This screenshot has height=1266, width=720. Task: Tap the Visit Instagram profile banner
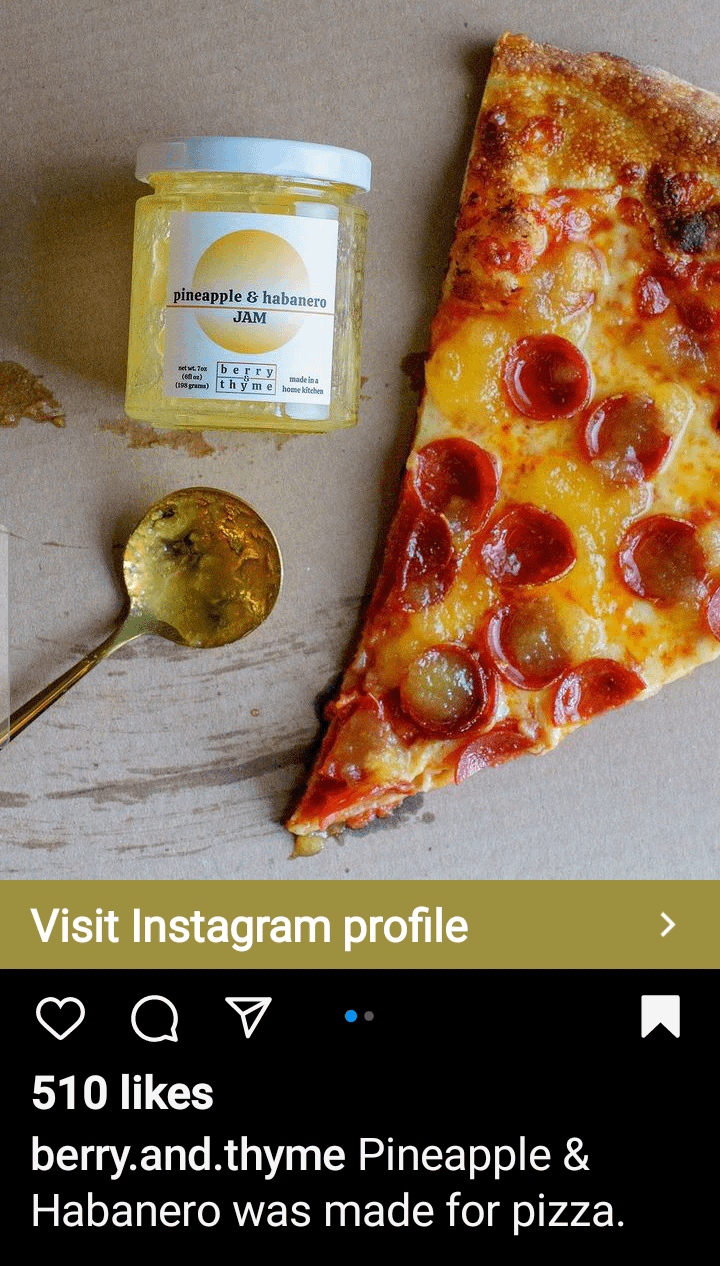[360, 925]
